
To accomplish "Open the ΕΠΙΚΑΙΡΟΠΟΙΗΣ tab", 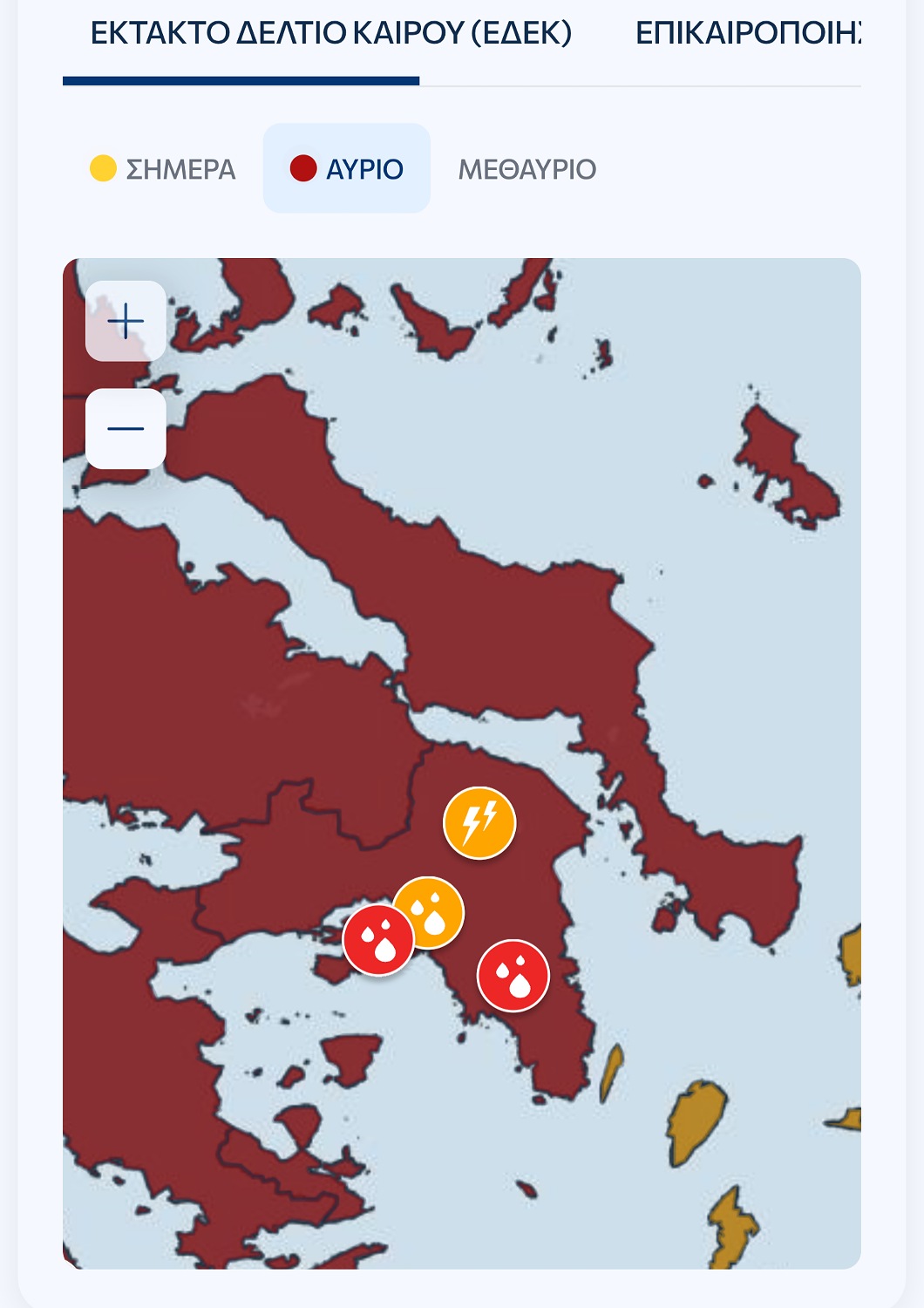I will pyautogui.click(x=747, y=33).
